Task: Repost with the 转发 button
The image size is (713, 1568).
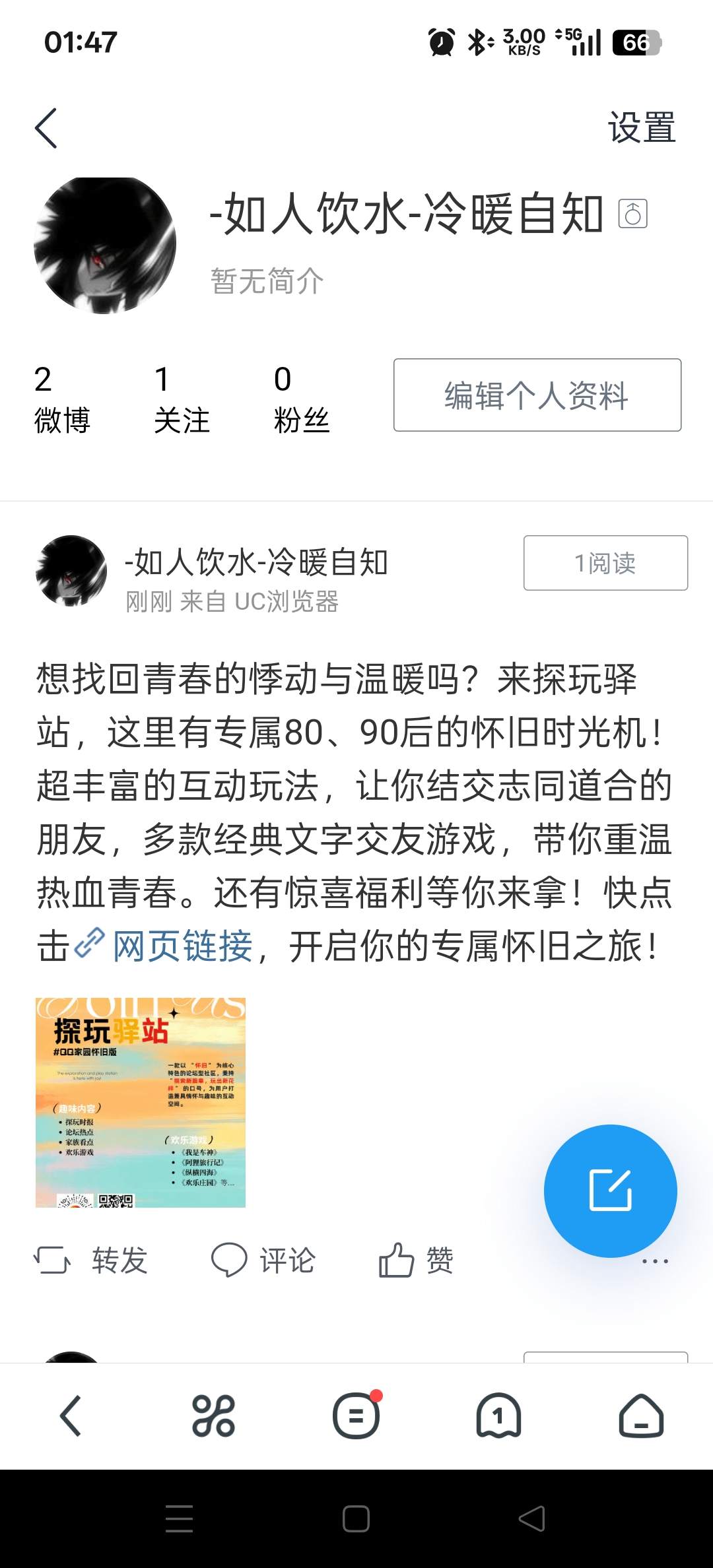Action: coord(91,1260)
